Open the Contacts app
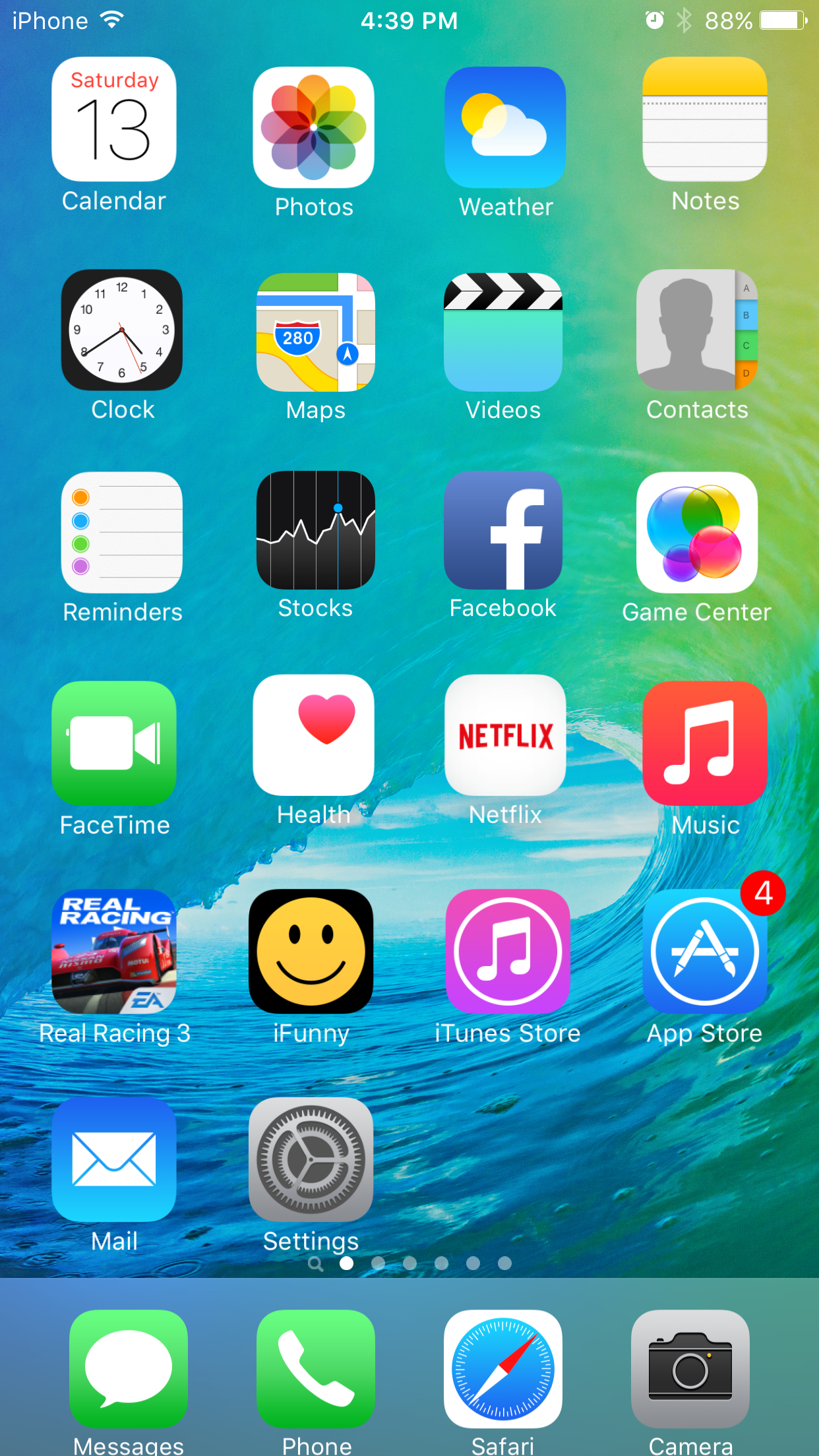819x1456 pixels. [697, 330]
